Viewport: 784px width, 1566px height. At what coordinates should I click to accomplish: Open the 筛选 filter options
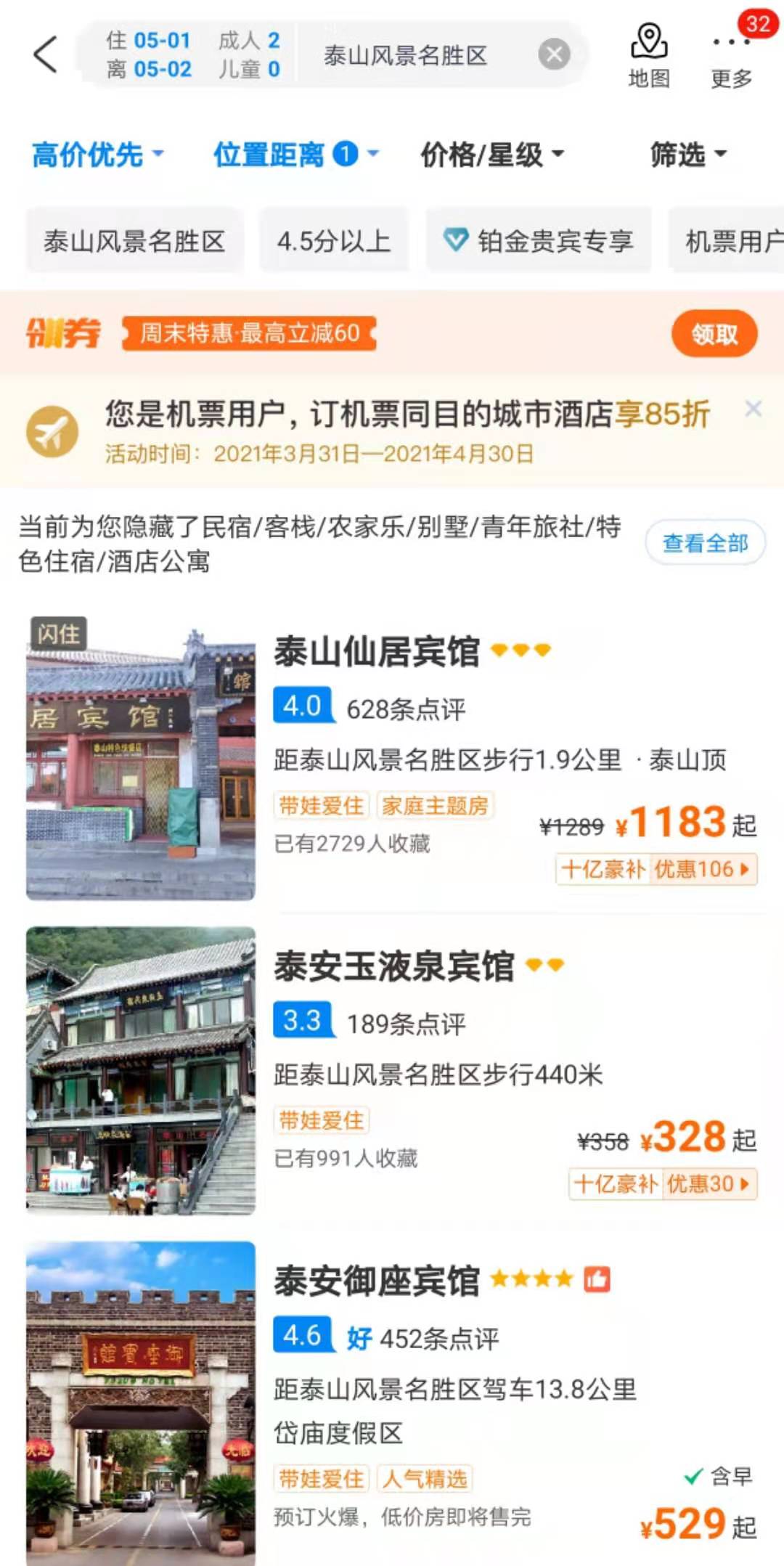click(x=687, y=155)
